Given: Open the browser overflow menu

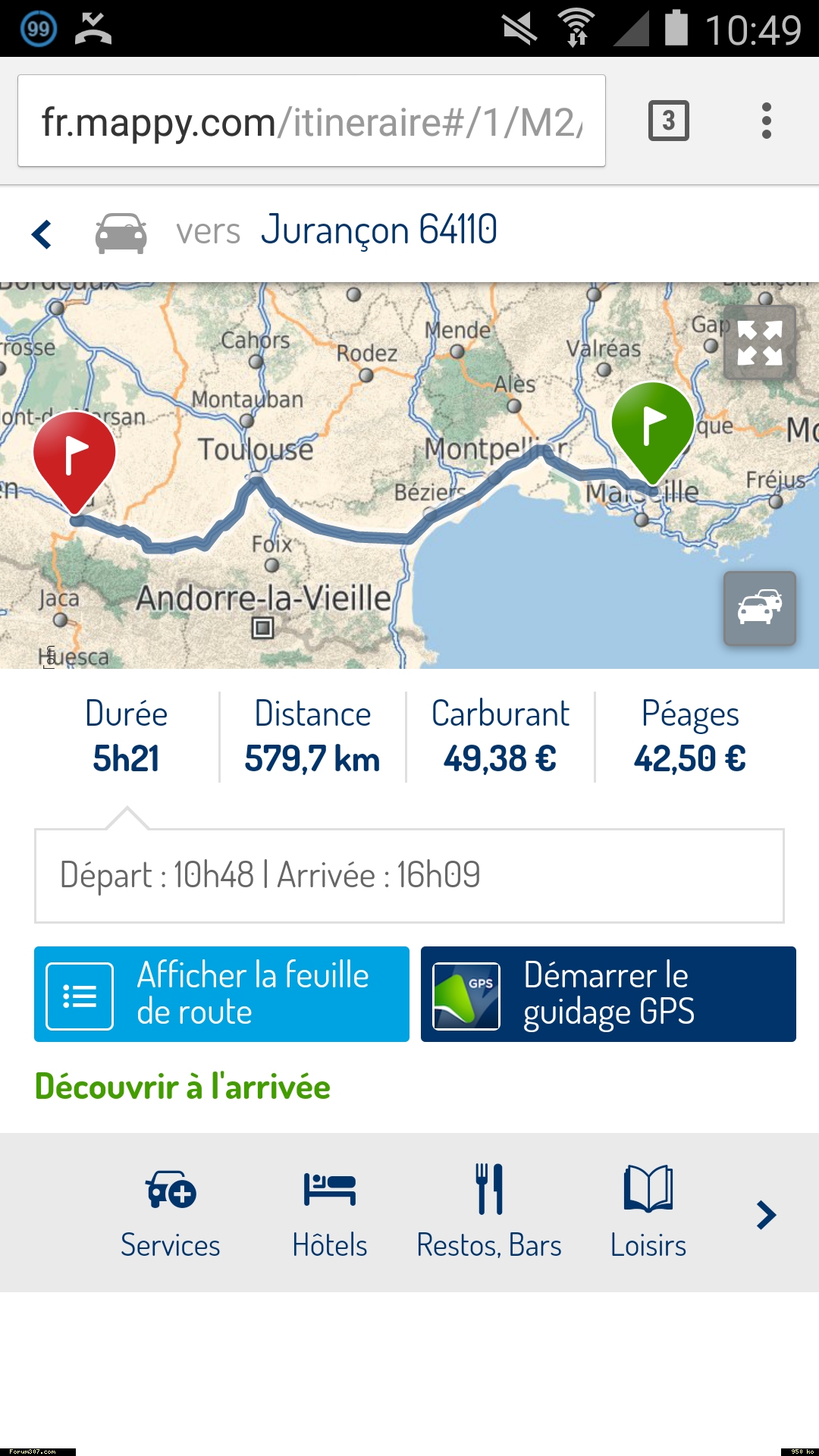Looking at the screenshot, I should pyautogui.click(x=766, y=121).
